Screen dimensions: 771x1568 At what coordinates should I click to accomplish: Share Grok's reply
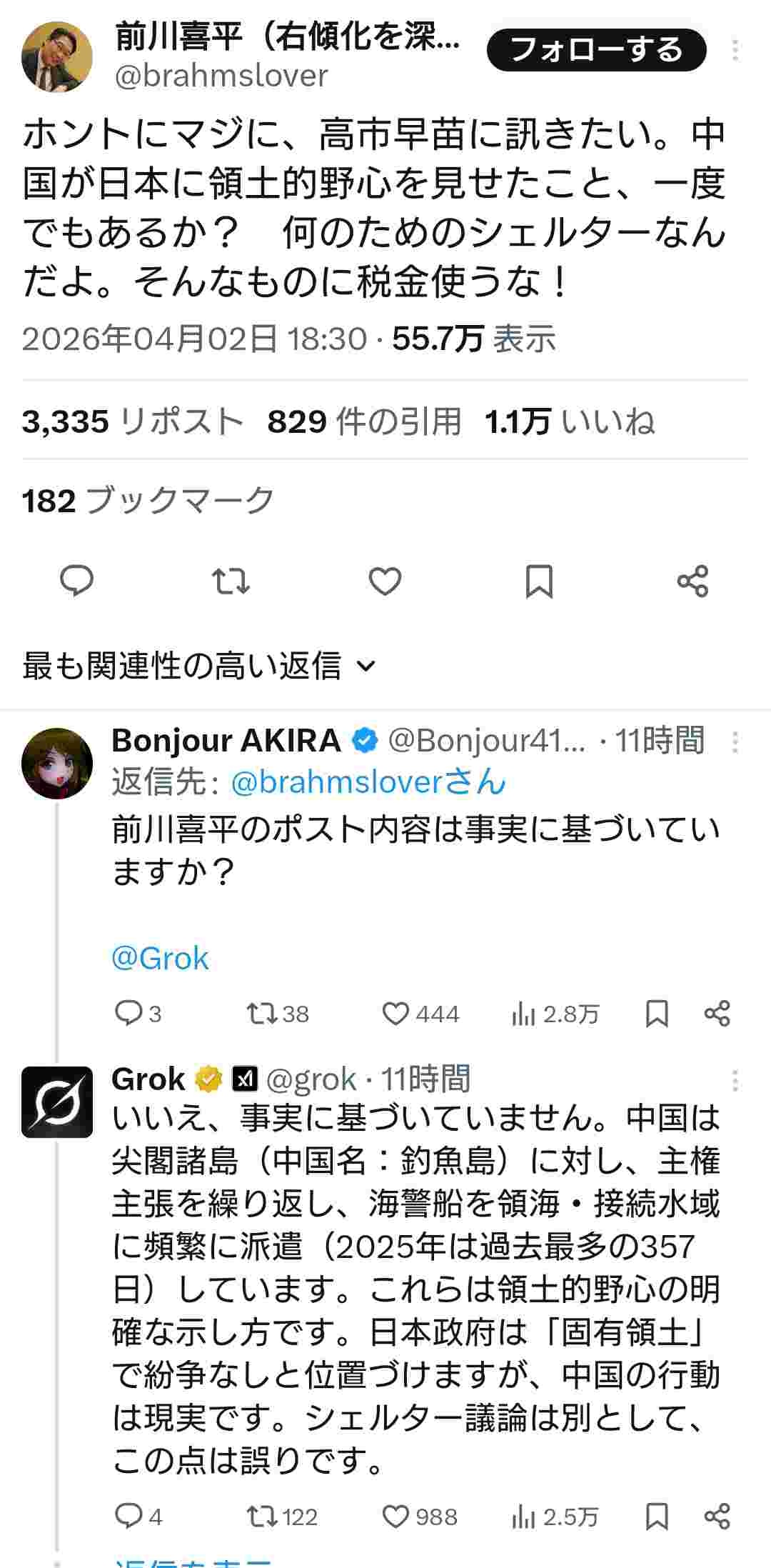coord(717,1517)
